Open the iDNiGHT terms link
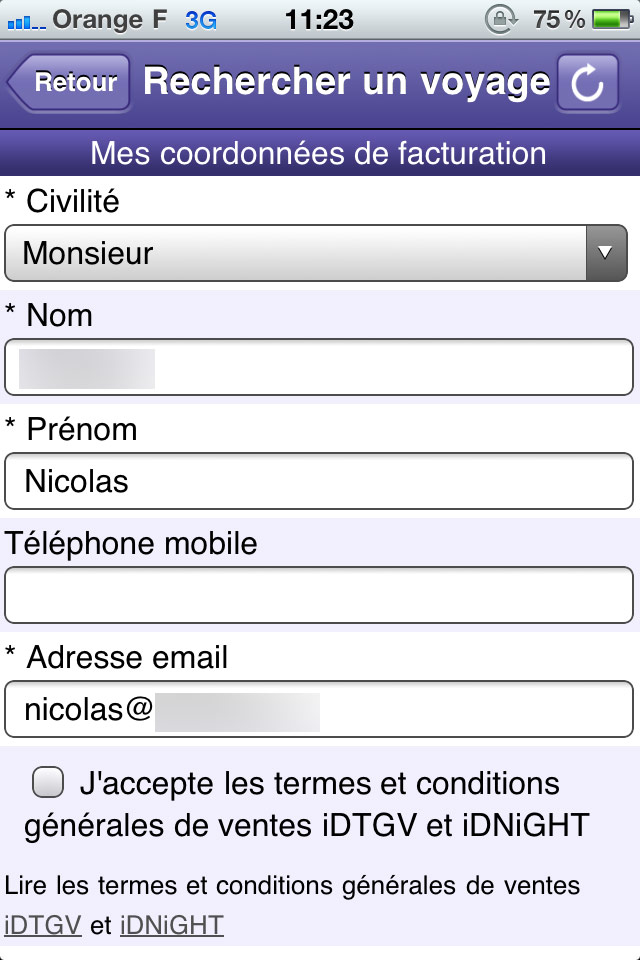Viewport: 640px width, 960px height. click(x=171, y=925)
